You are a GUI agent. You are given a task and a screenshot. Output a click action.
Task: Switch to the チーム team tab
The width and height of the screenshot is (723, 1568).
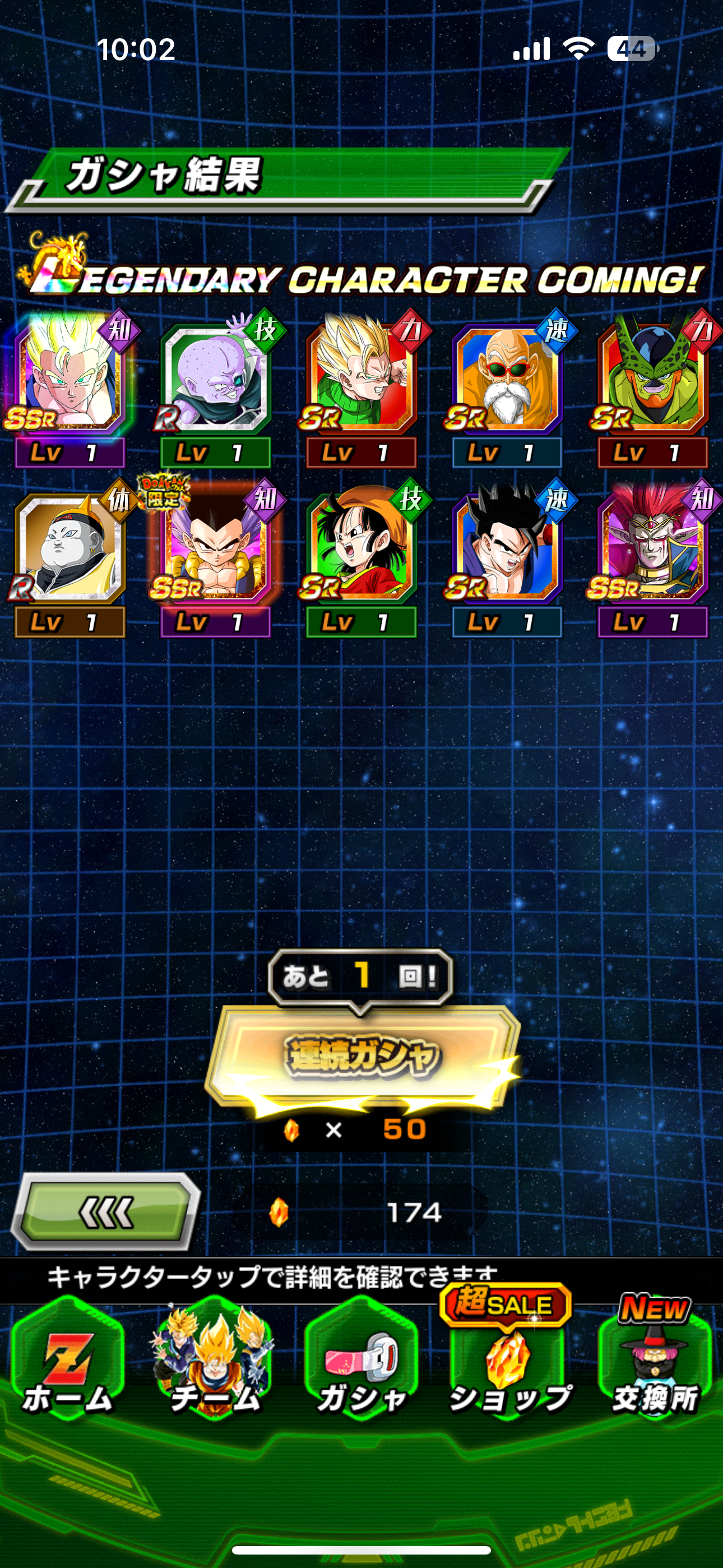215,1363
